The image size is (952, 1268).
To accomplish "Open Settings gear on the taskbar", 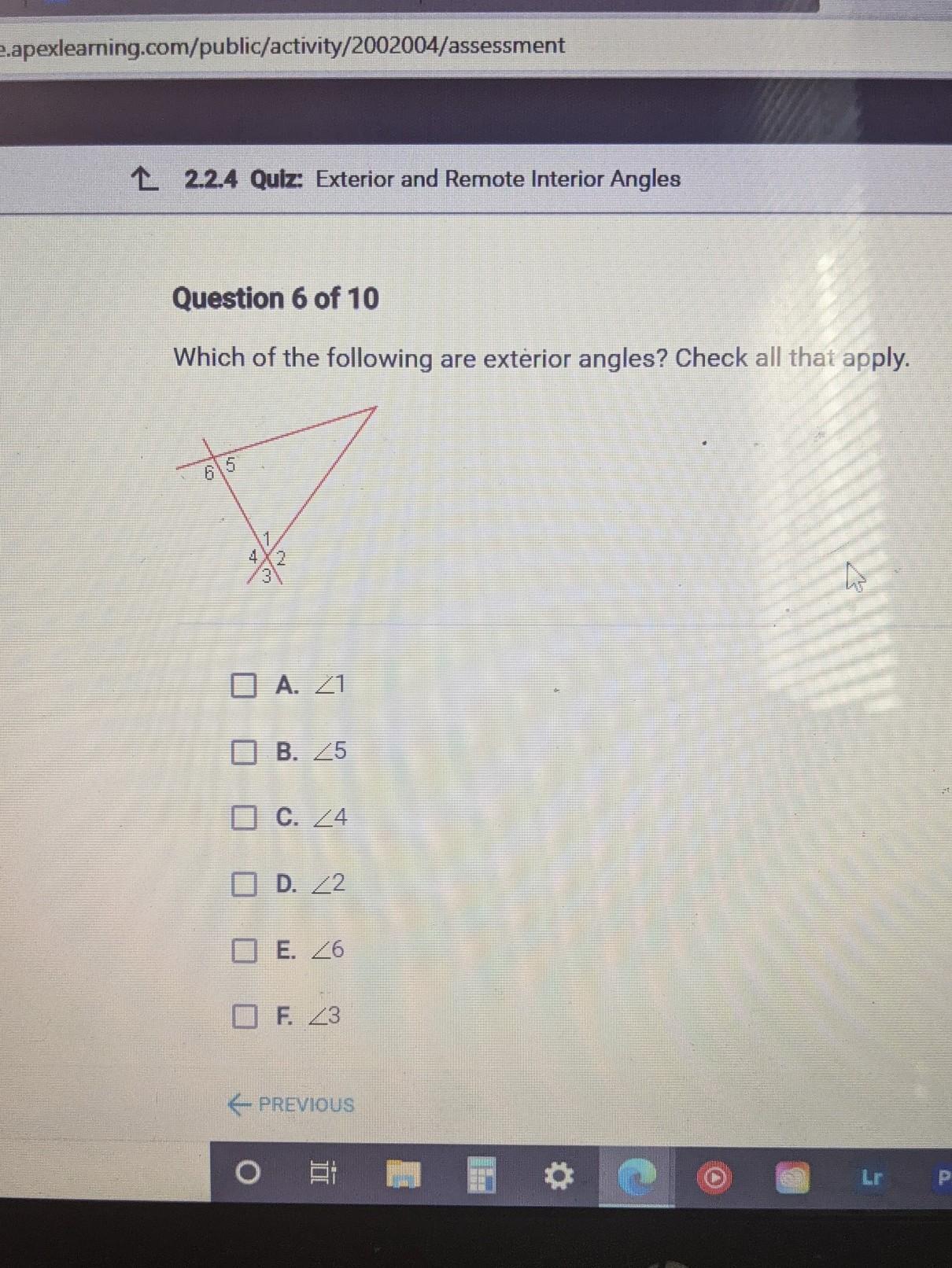I will point(559,1177).
